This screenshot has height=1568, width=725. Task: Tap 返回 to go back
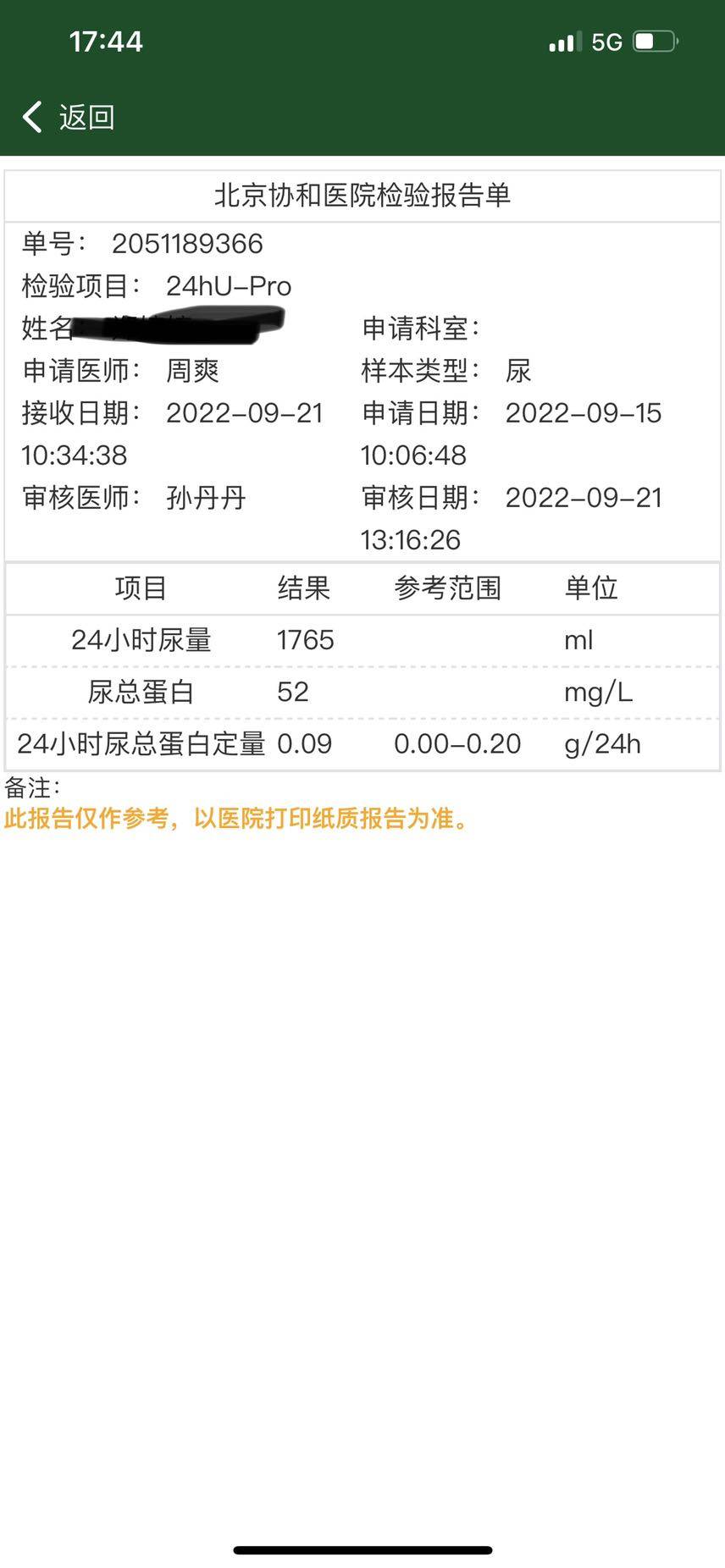[x=69, y=117]
